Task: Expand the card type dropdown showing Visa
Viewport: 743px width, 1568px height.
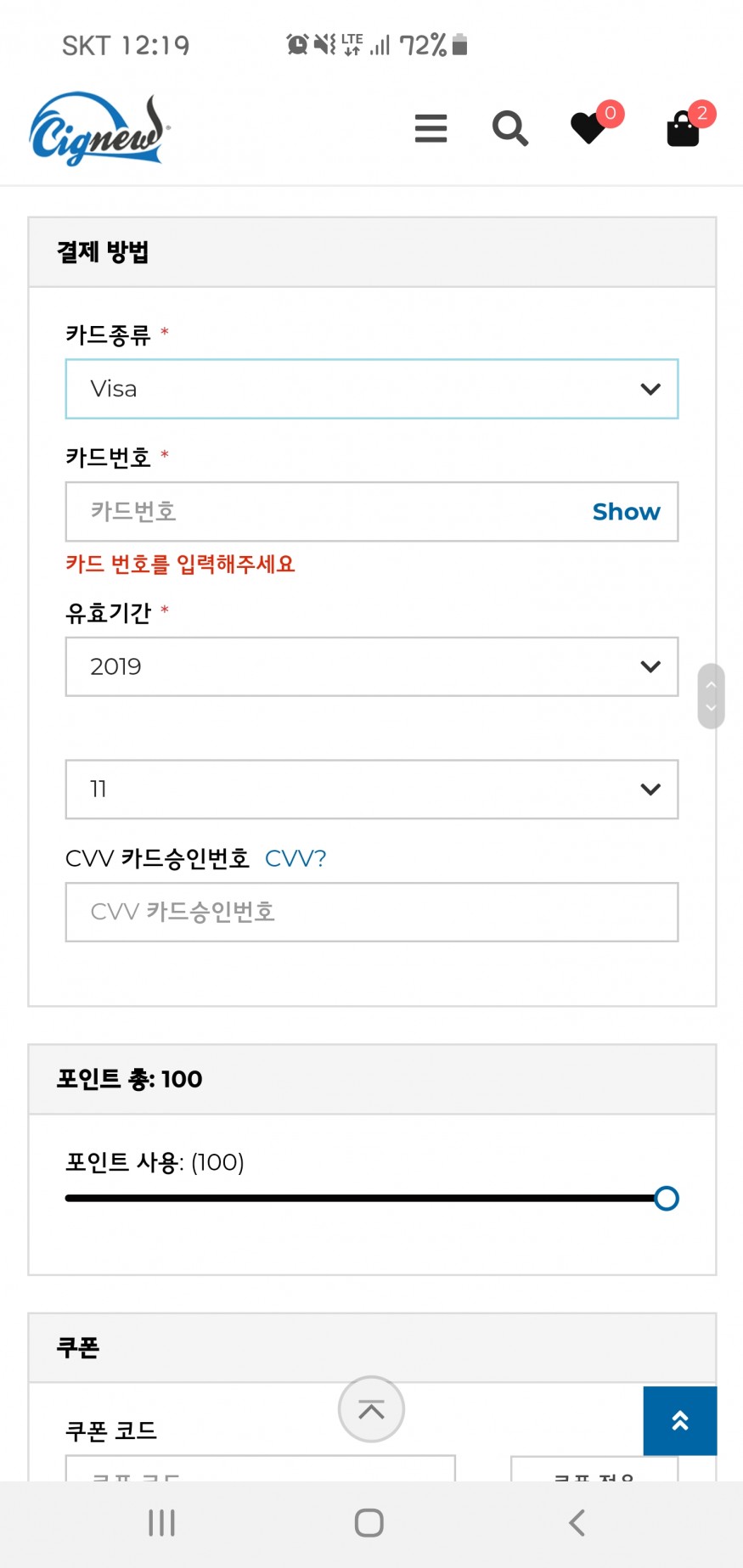Action: pos(372,389)
